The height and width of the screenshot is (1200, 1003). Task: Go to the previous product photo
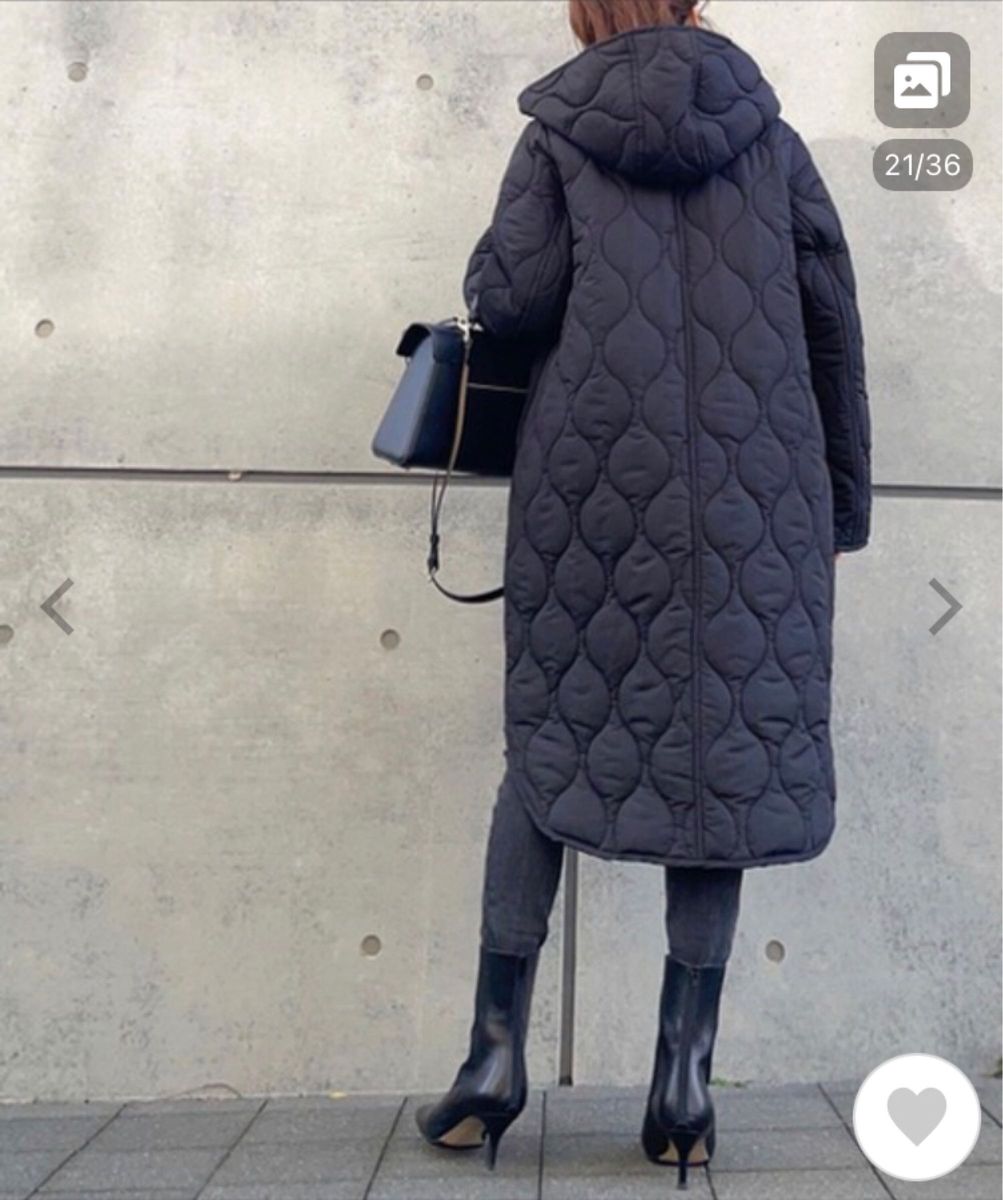57,606
